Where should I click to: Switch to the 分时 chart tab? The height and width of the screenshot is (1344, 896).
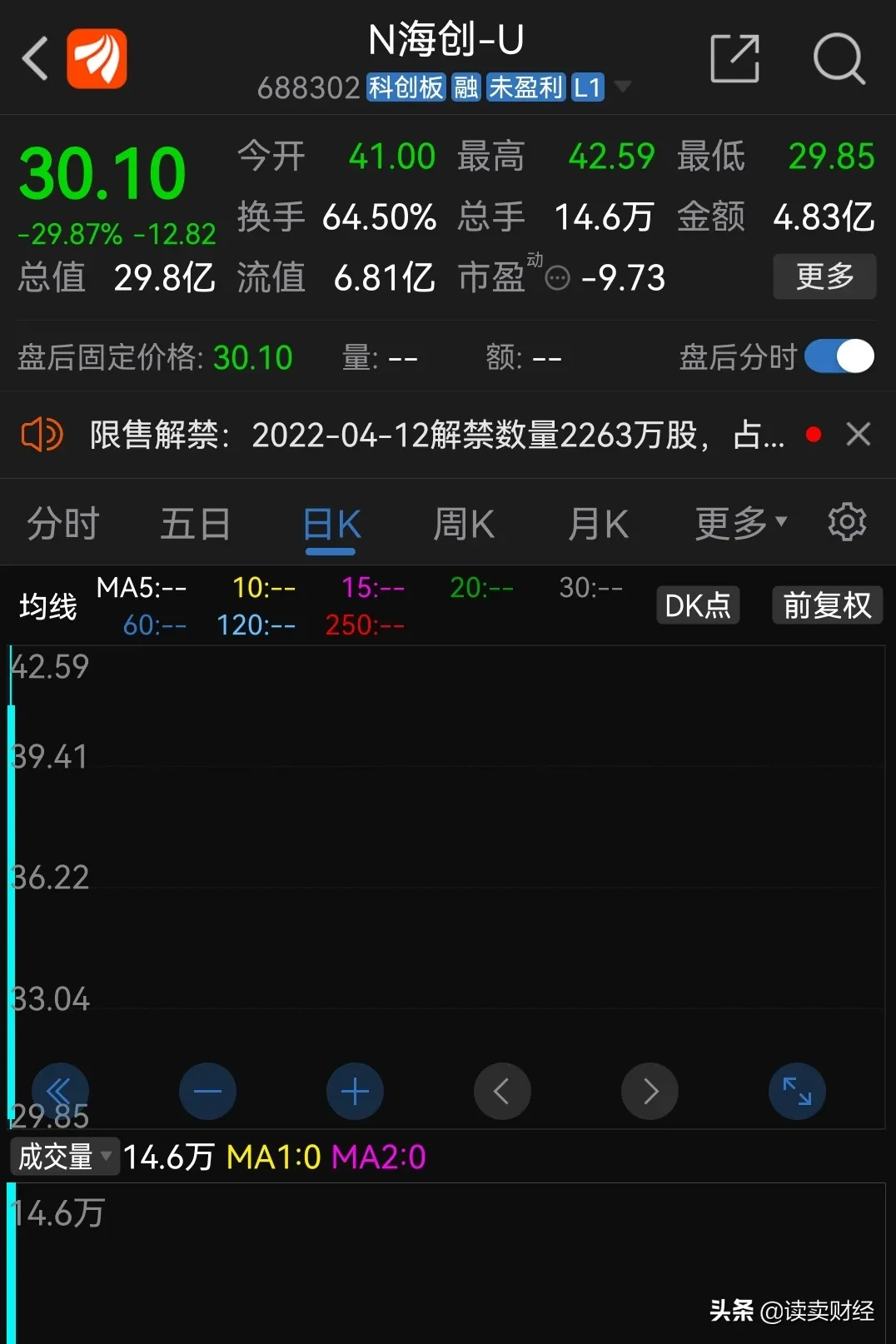63,525
